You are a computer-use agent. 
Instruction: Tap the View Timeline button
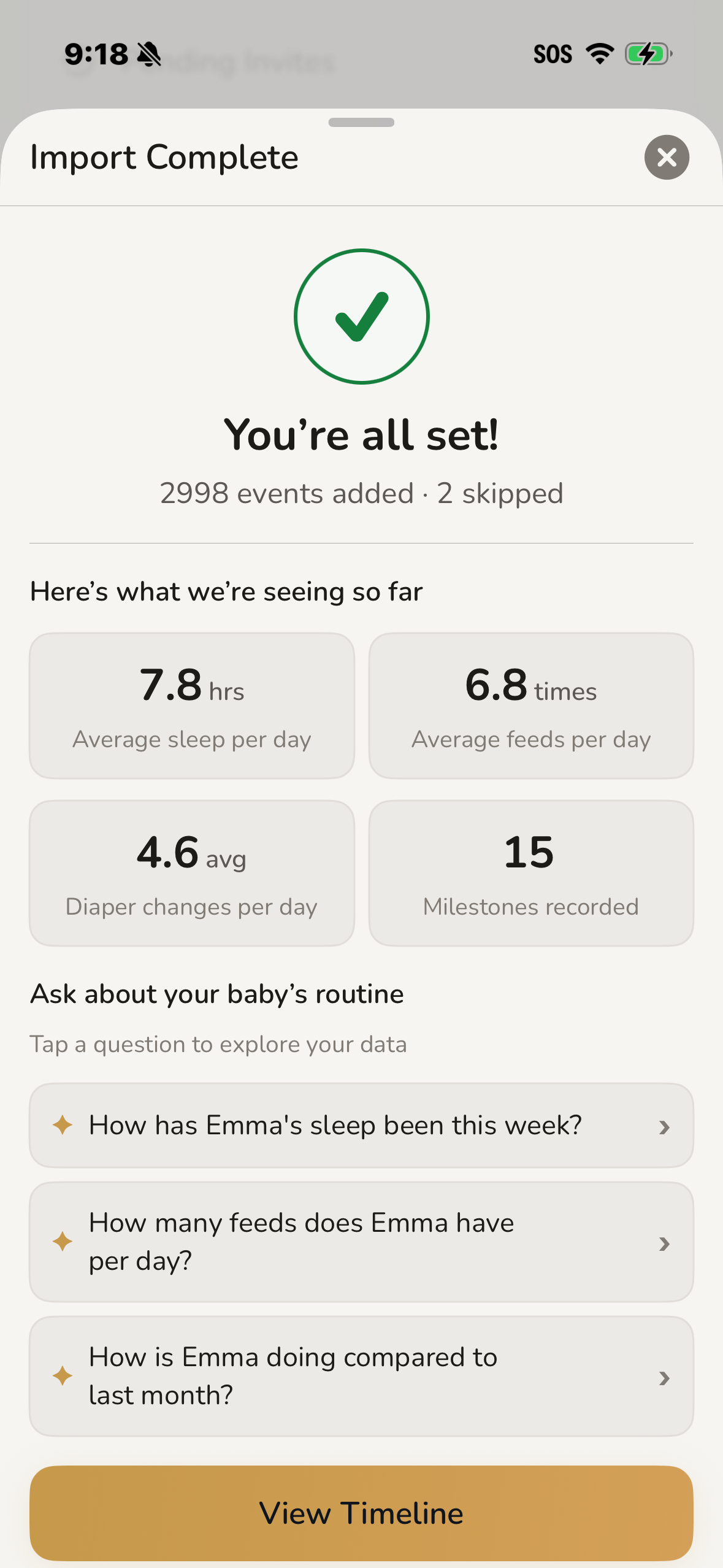tap(361, 1513)
